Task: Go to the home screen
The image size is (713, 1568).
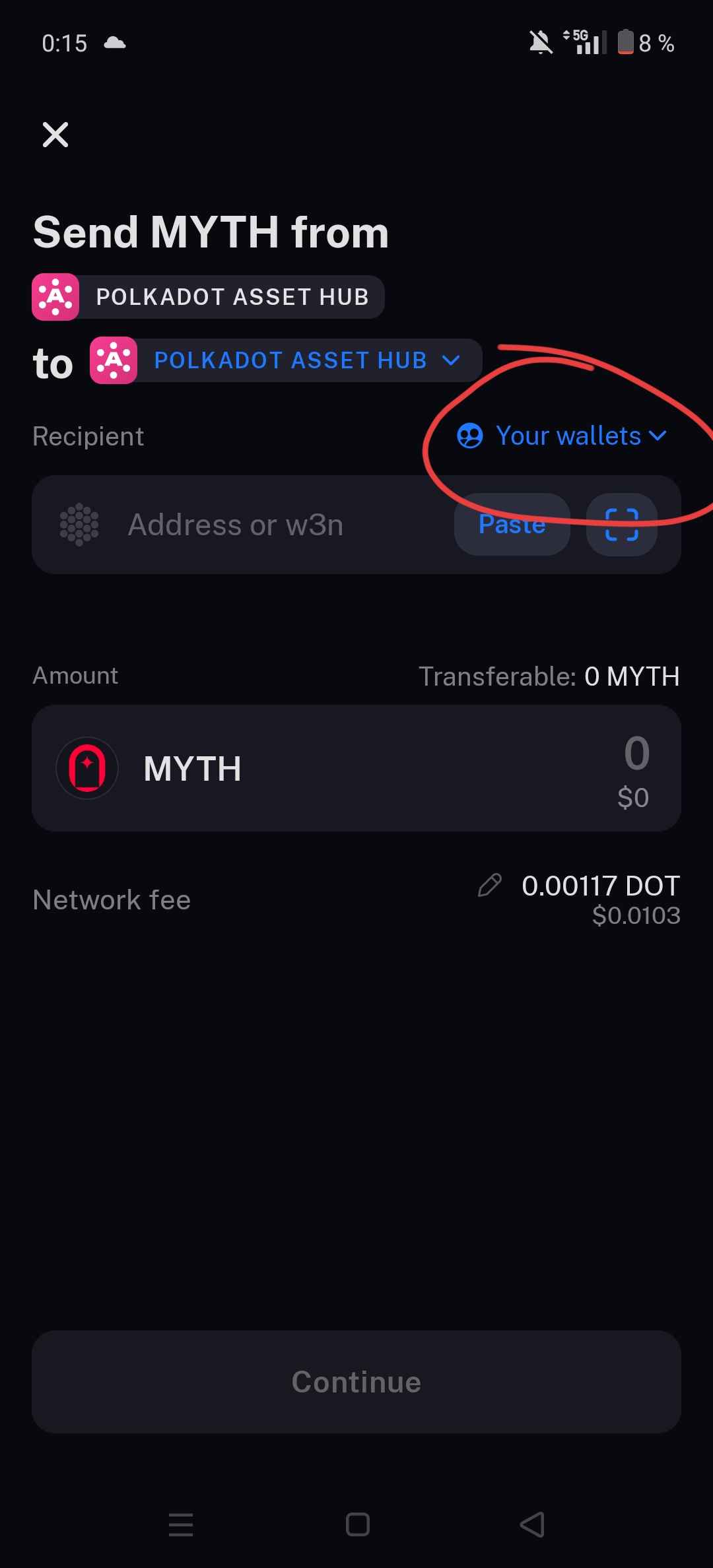Action: coord(357,1524)
